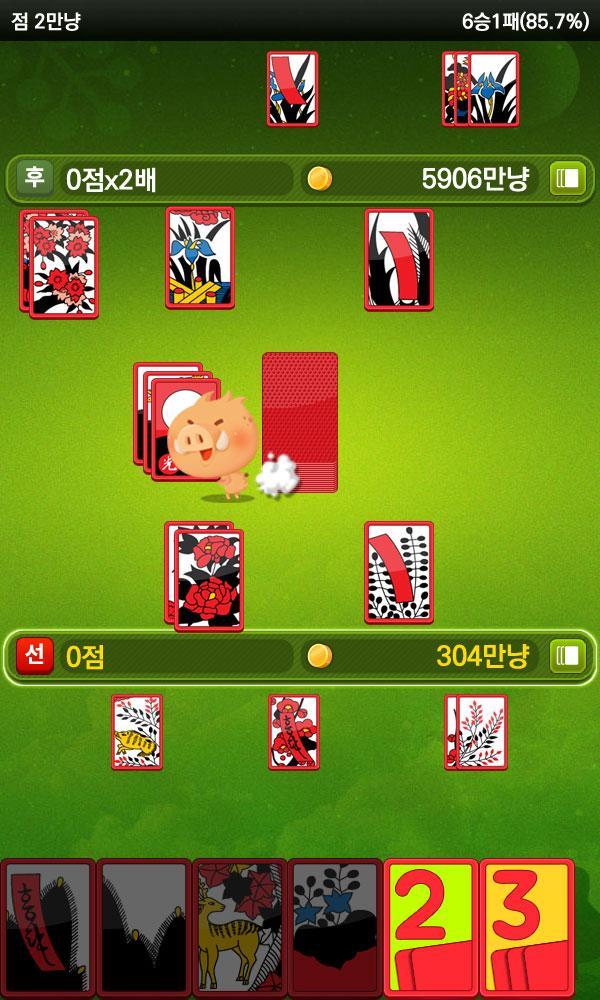Image resolution: width=600 pixels, height=1000 pixels.
Task: Open the opponent's captured cards view icon
Action: pos(567,179)
